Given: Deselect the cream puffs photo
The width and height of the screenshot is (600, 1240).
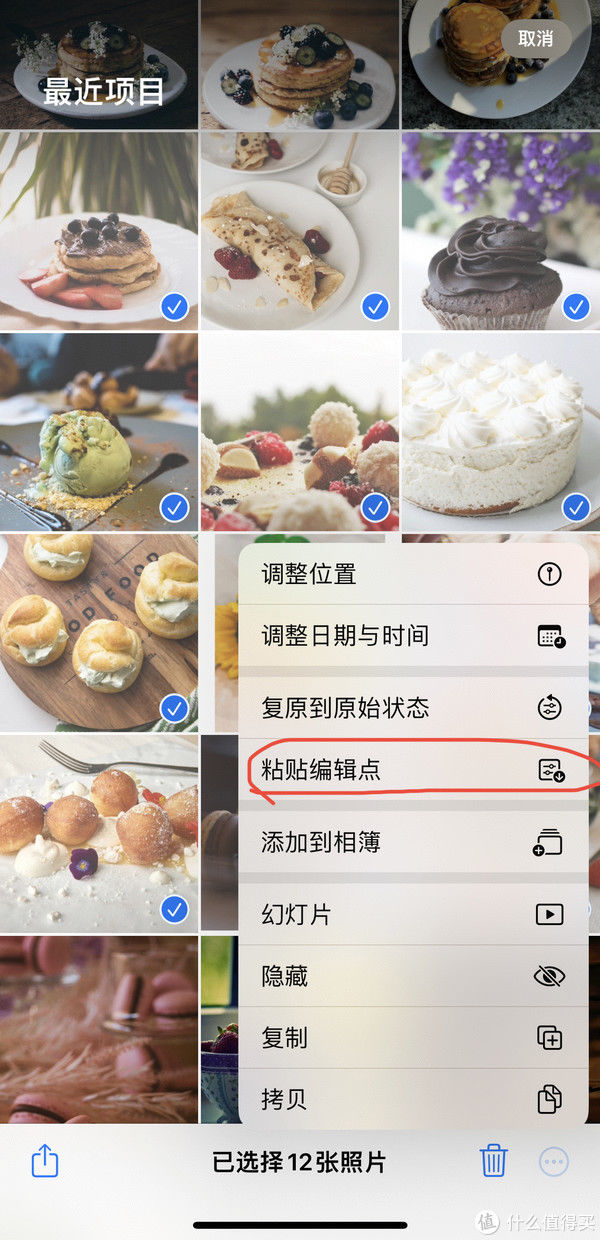Looking at the screenshot, I should [x=98, y=632].
